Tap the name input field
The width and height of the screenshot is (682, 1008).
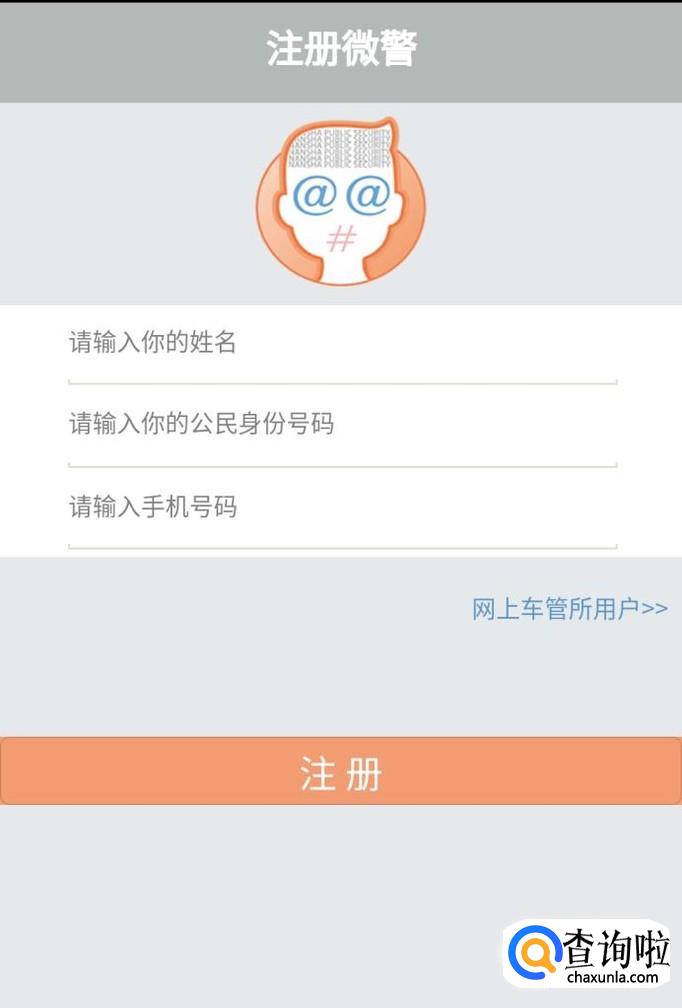[341, 344]
